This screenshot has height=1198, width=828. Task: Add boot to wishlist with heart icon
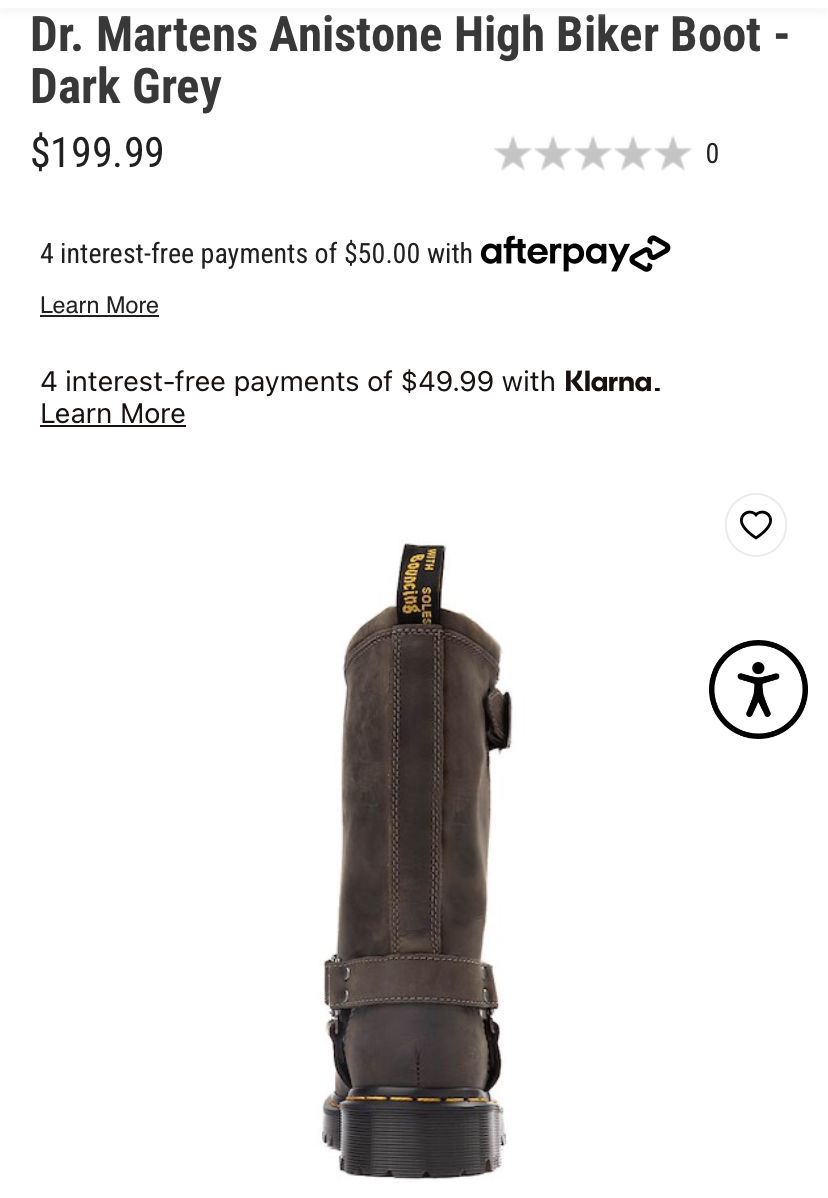point(755,525)
